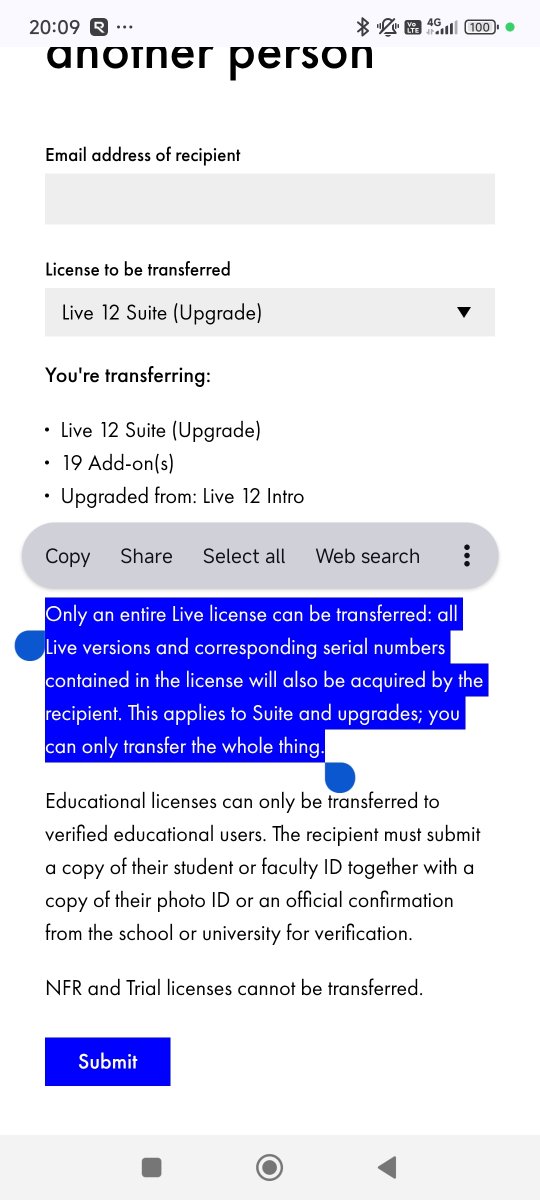Go back using system back button
Viewport: 540px width, 1200px height.
(x=387, y=1167)
